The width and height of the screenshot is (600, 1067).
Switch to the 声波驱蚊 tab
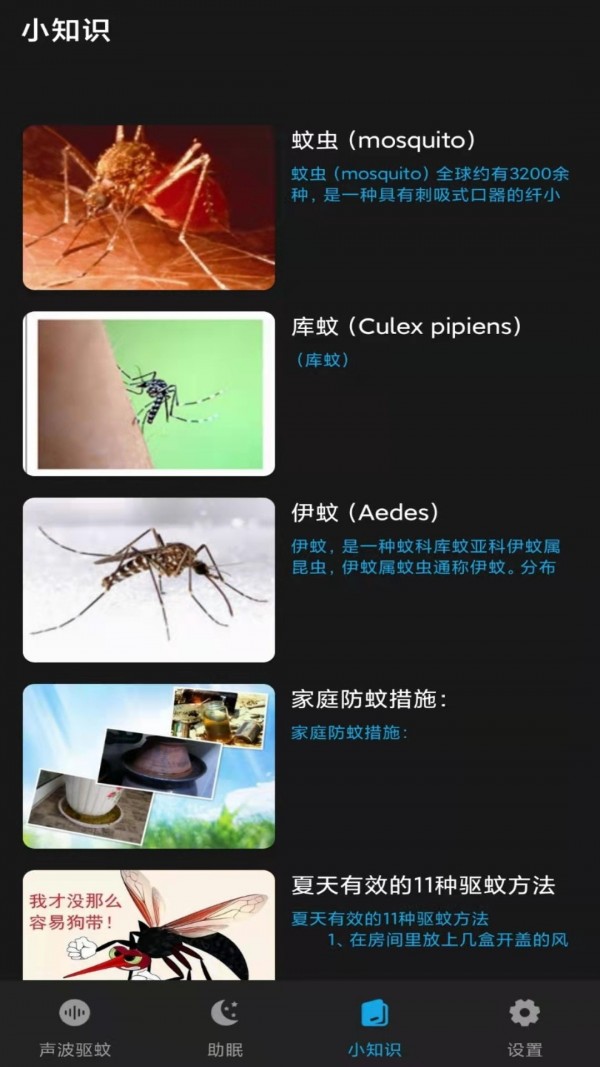coord(75,1028)
